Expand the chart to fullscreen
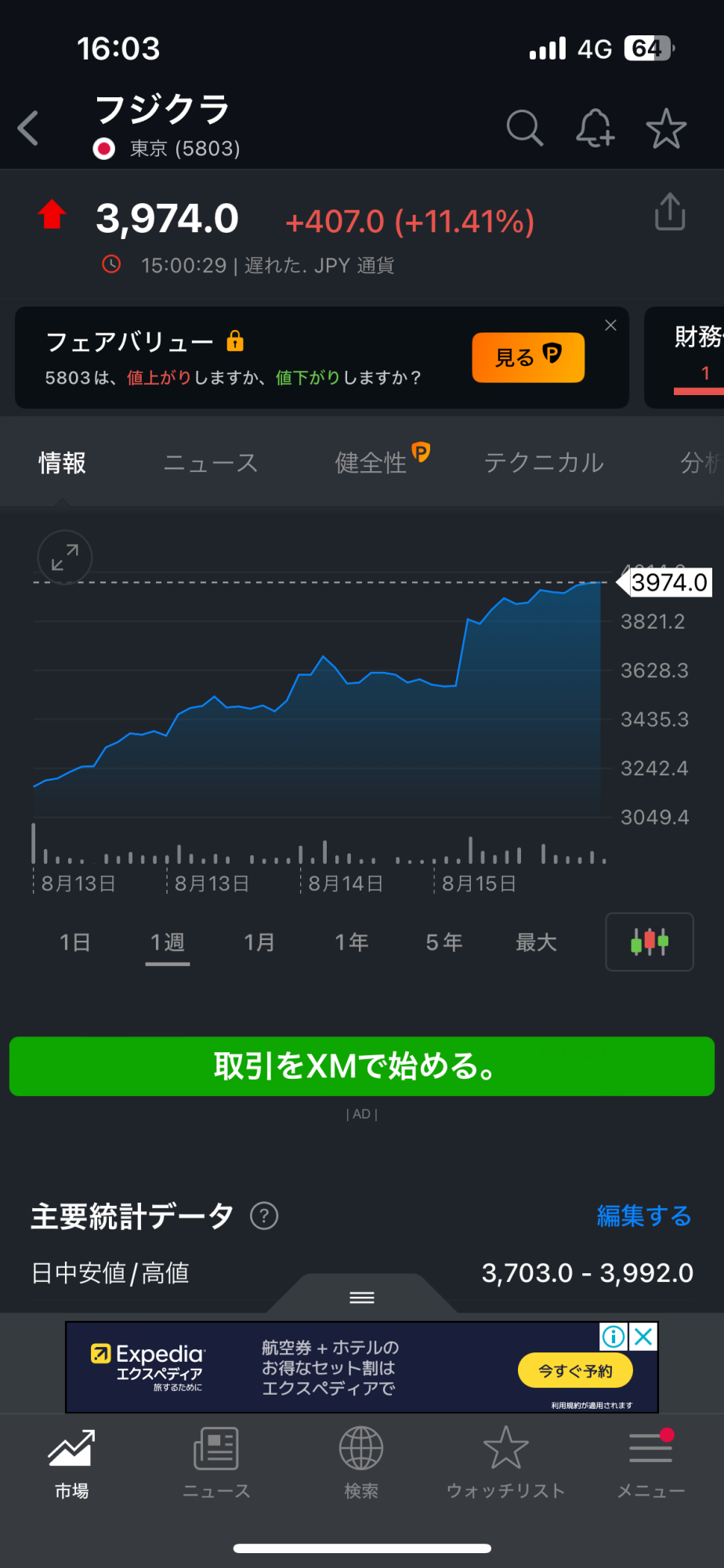Viewport: 724px width, 1568px height. point(65,557)
